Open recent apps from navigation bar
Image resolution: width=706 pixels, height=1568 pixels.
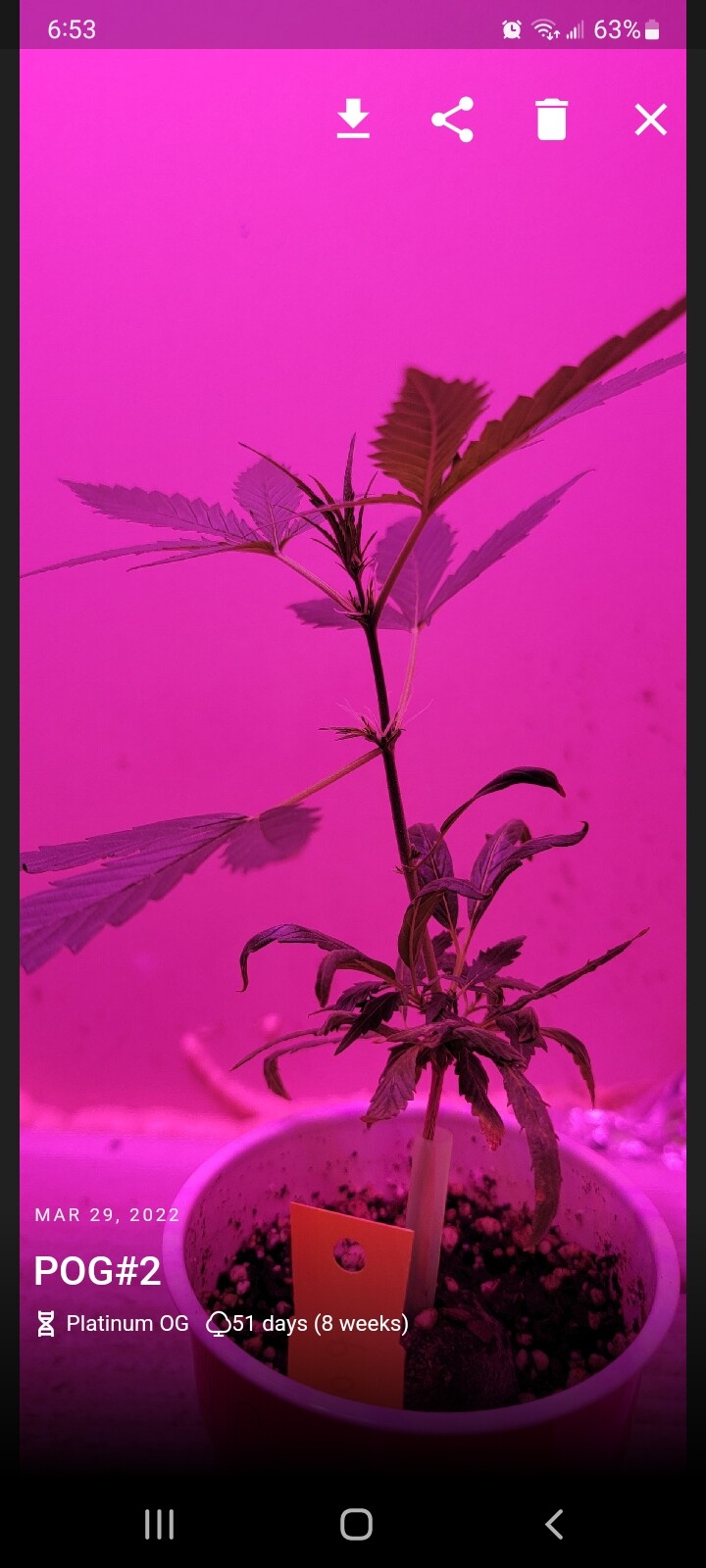click(159, 1524)
